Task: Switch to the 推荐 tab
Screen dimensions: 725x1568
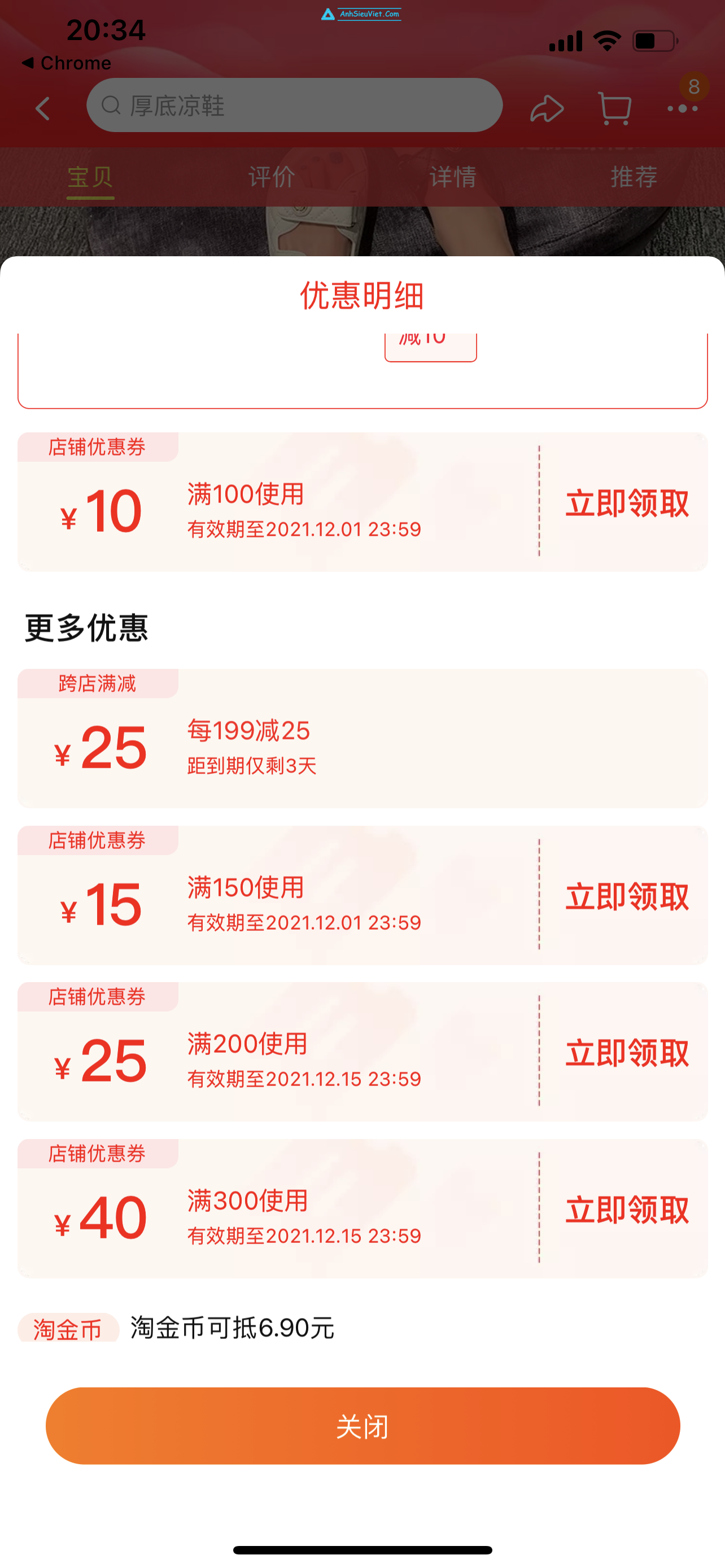Action: [x=634, y=177]
